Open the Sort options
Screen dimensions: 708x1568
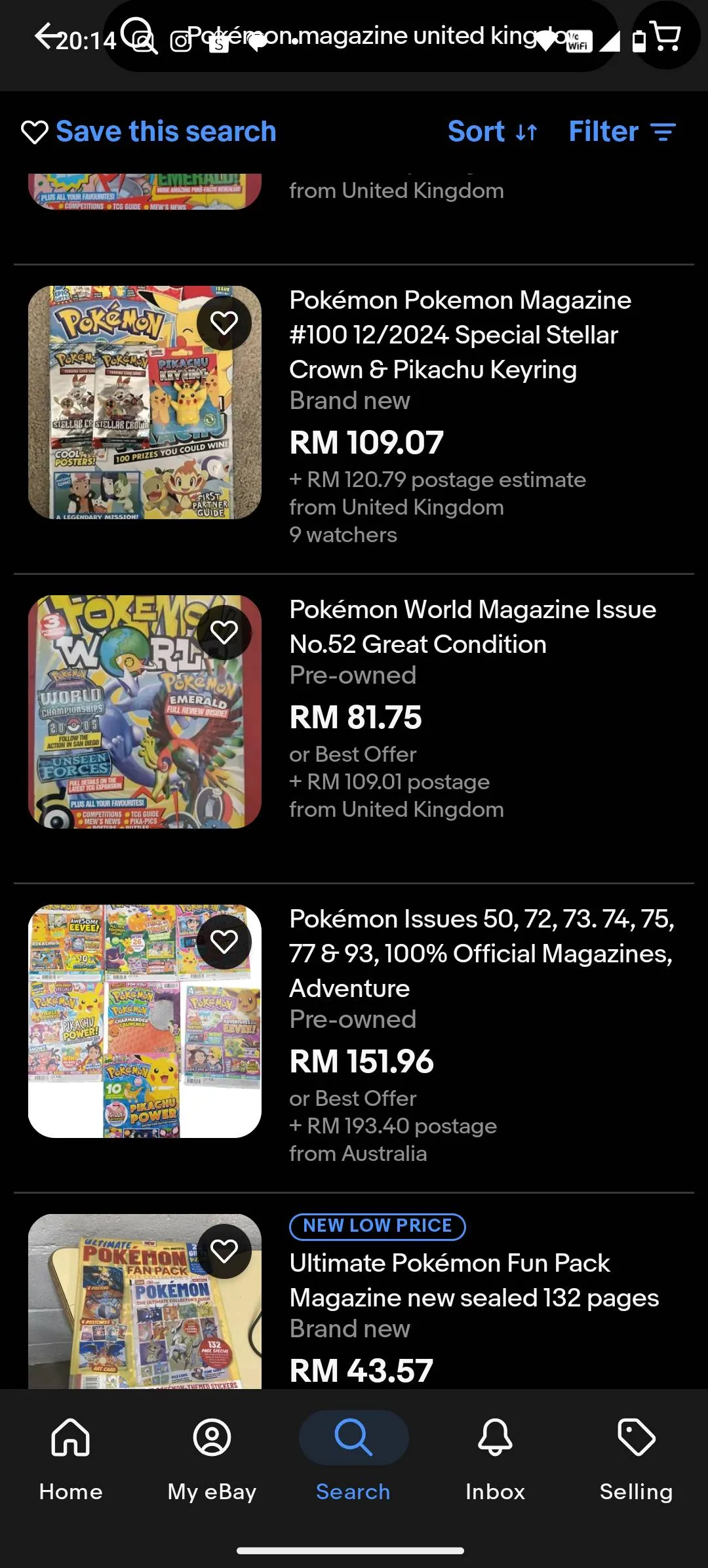tap(493, 132)
